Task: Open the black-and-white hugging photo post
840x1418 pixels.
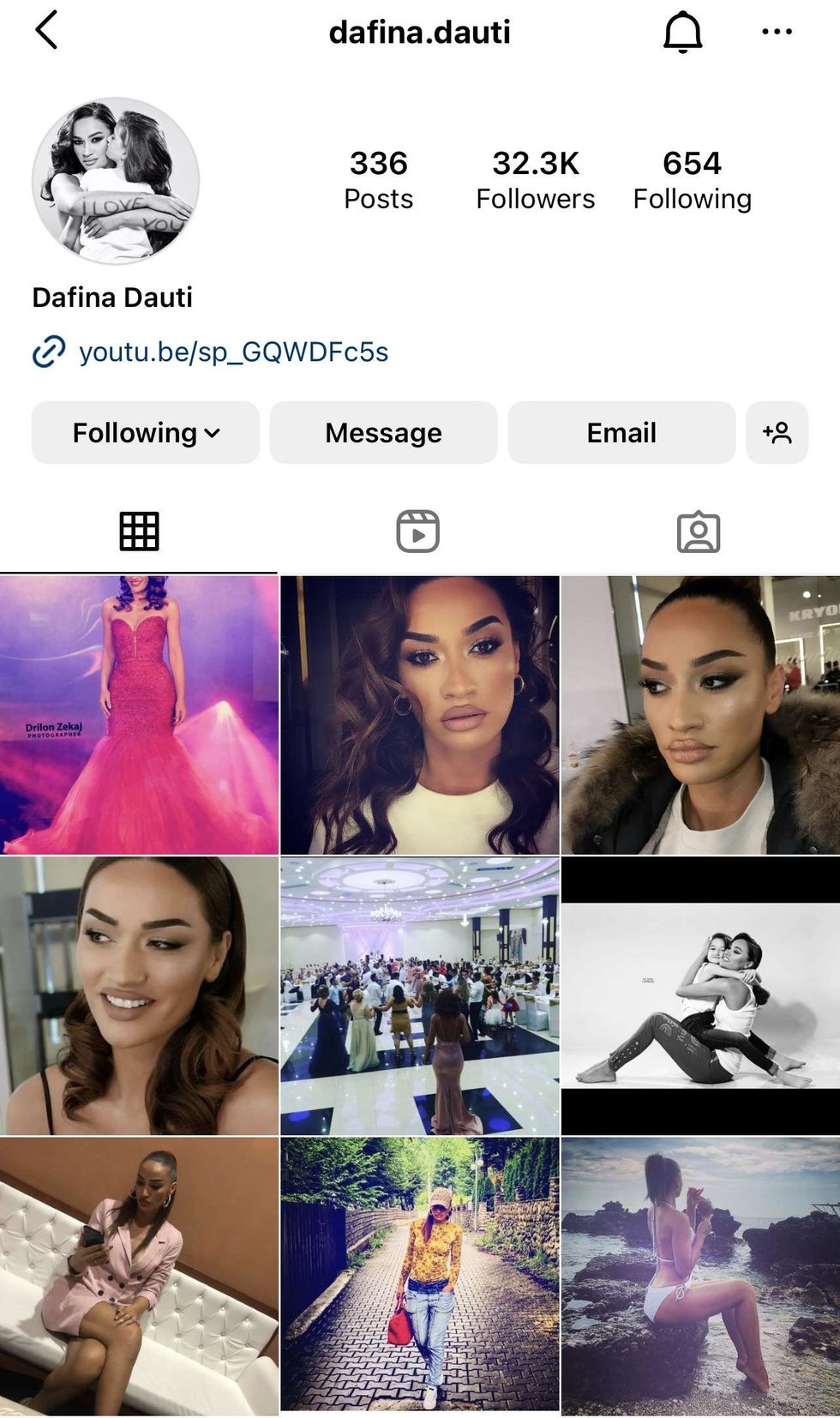Action: pyautogui.click(x=700, y=995)
